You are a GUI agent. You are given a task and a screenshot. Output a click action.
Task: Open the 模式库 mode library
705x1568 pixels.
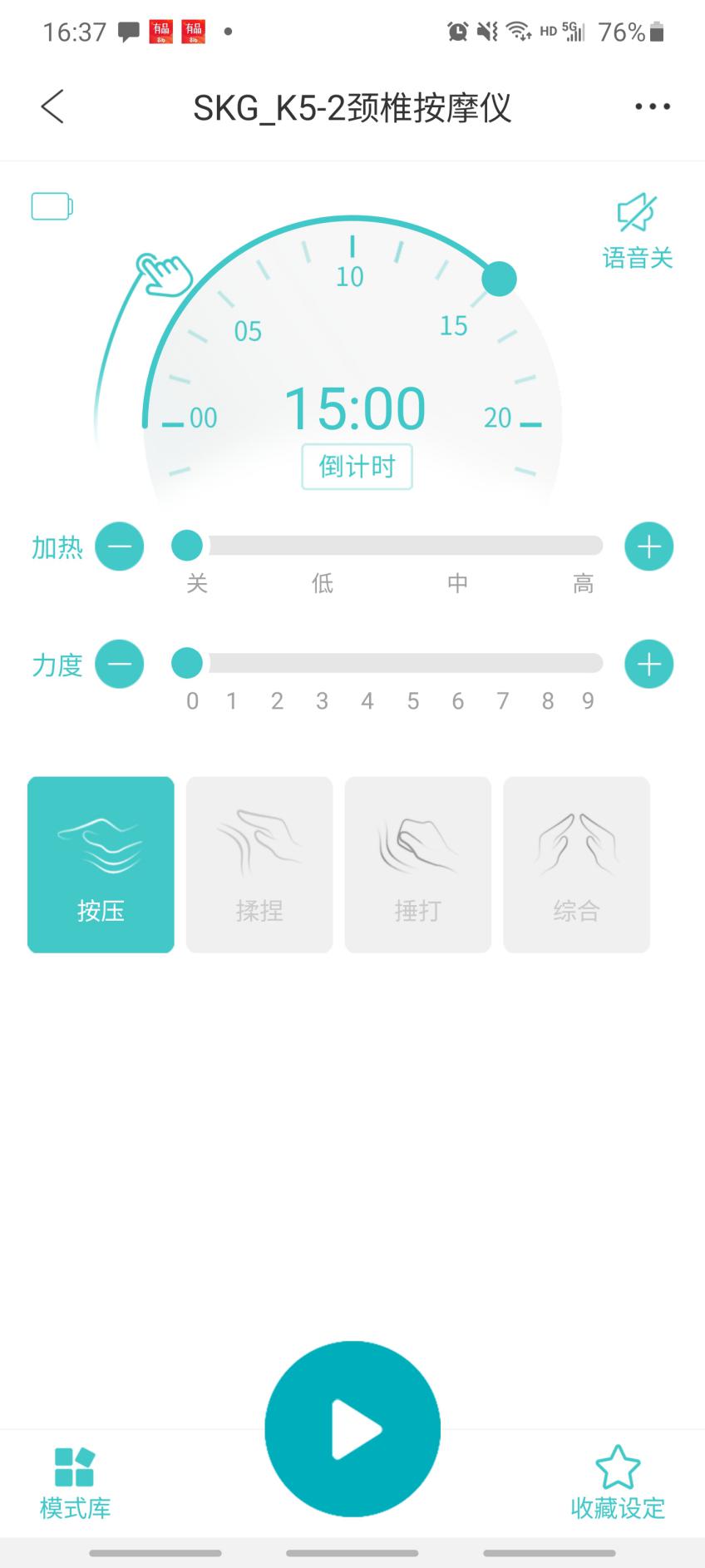[73, 1481]
